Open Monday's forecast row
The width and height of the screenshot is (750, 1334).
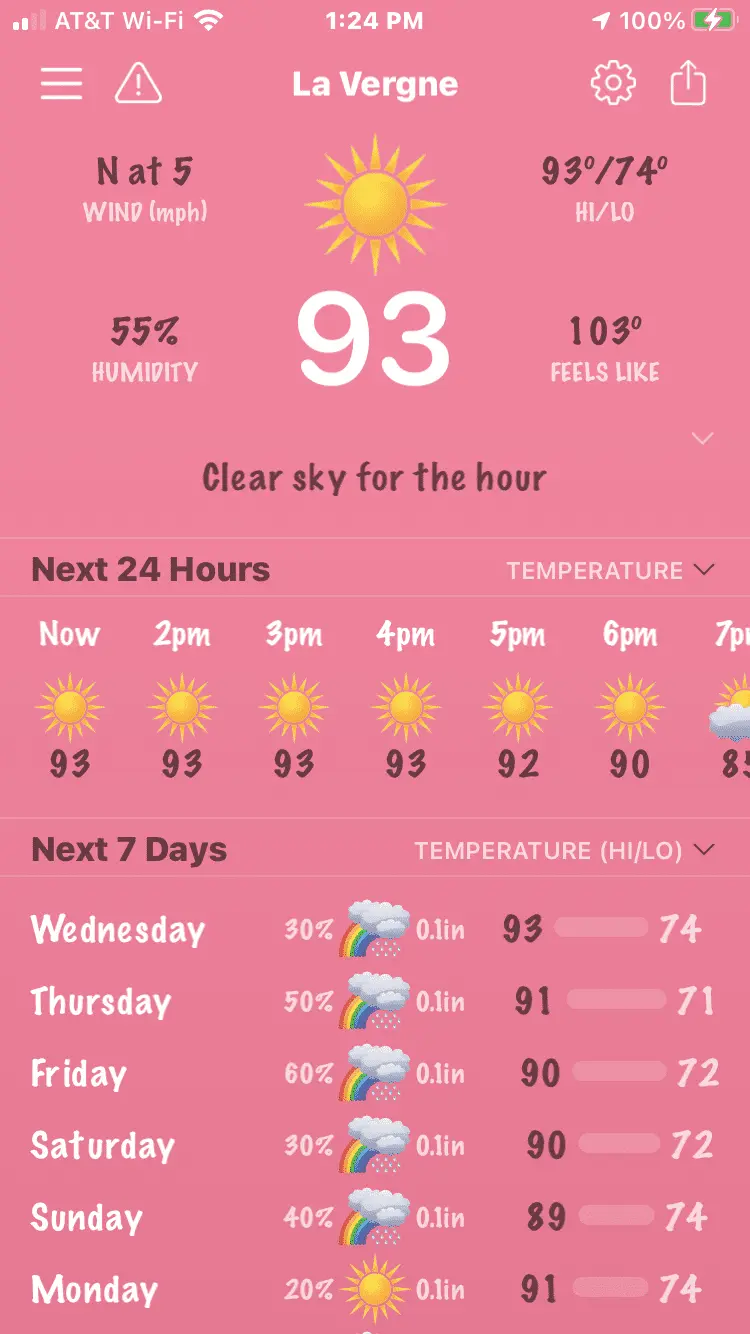(x=374, y=1289)
